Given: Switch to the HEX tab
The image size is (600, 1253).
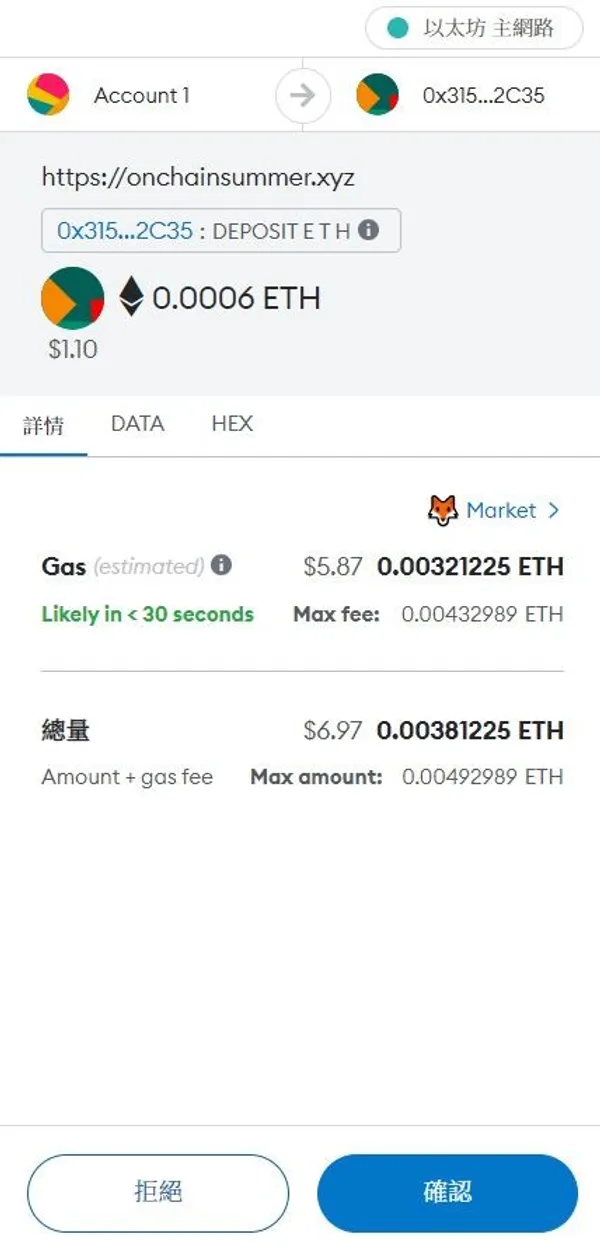Looking at the screenshot, I should 232,424.
